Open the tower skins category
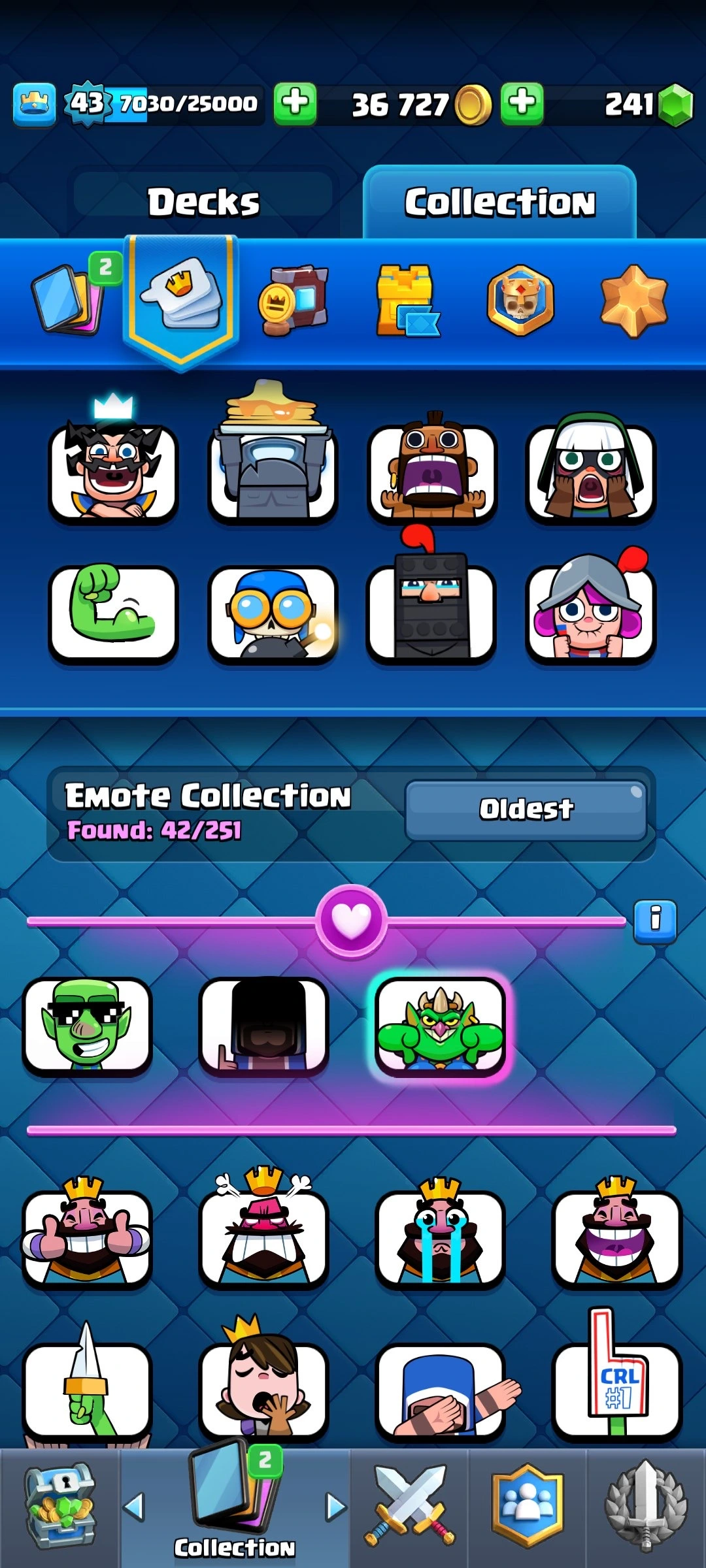 (407, 301)
